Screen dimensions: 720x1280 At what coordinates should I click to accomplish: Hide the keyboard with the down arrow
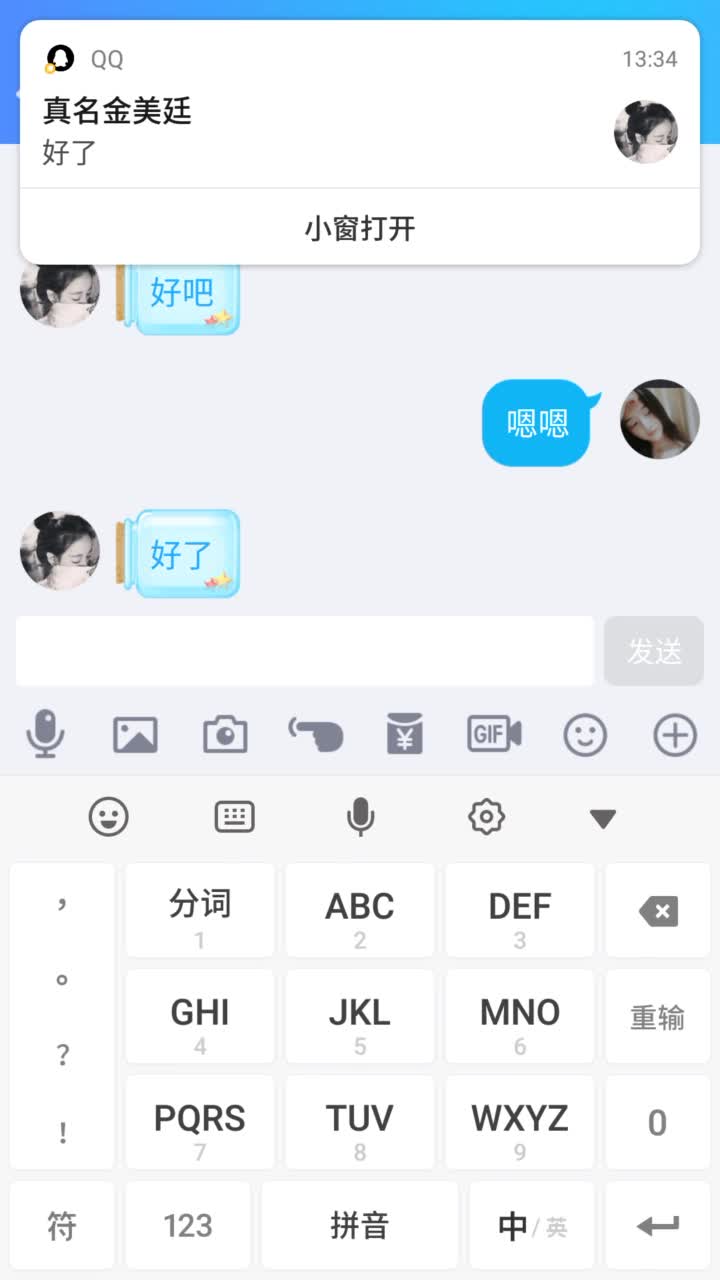click(602, 819)
